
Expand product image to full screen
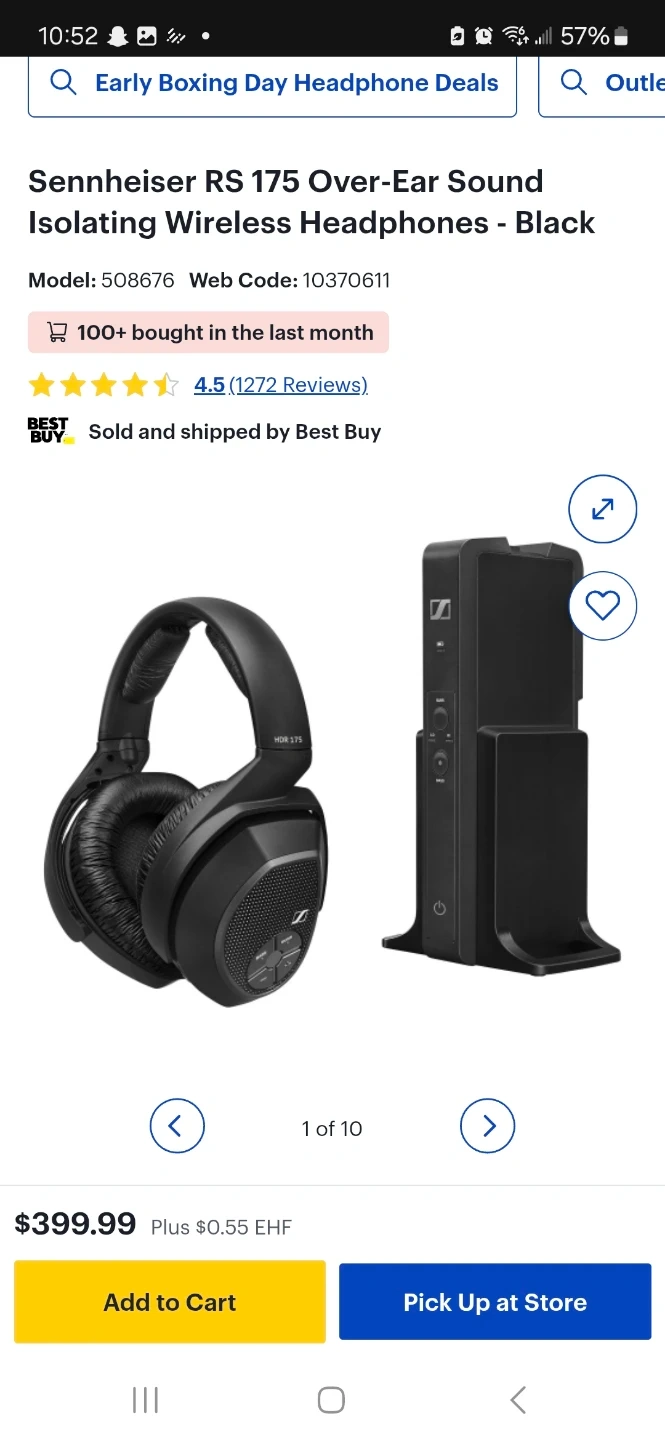click(602, 510)
